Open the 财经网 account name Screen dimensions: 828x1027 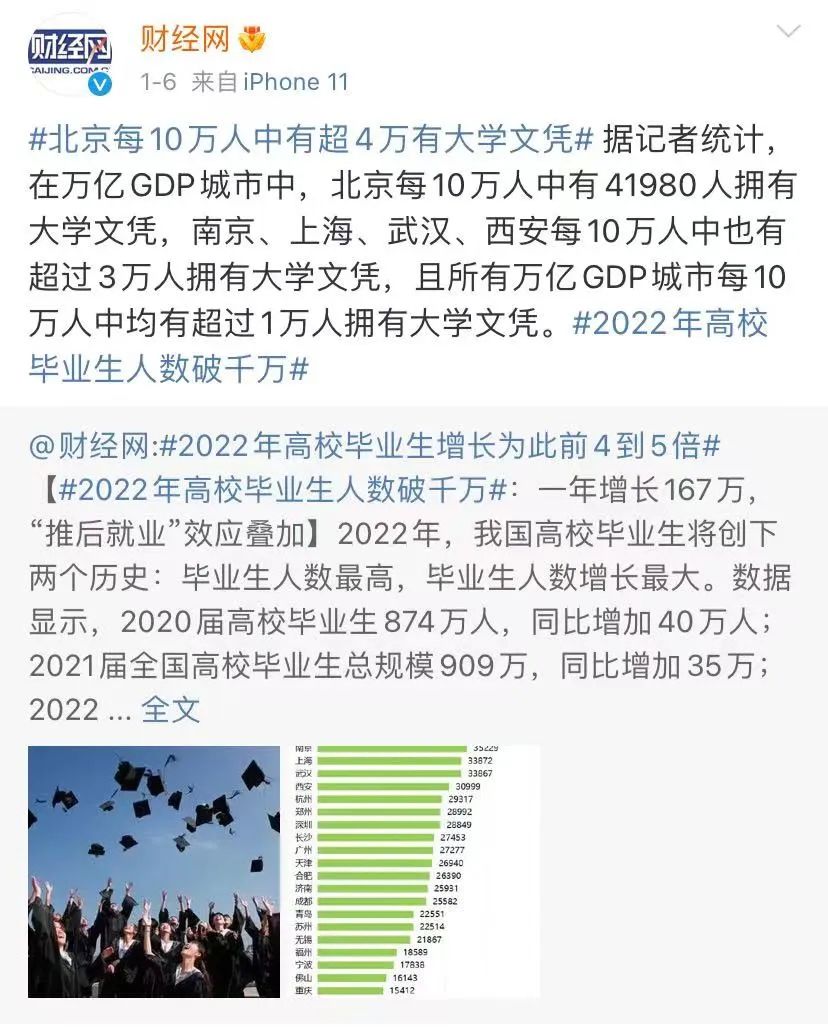click(184, 39)
